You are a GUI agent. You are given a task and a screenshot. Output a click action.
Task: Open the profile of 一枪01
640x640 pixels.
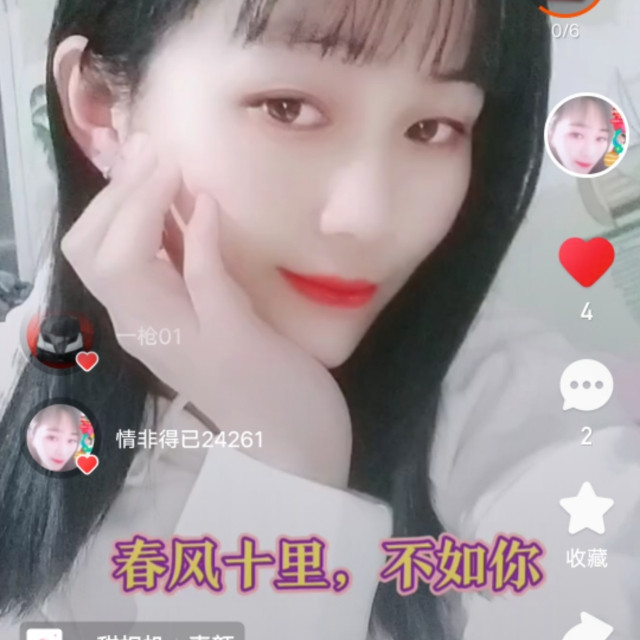(61, 340)
